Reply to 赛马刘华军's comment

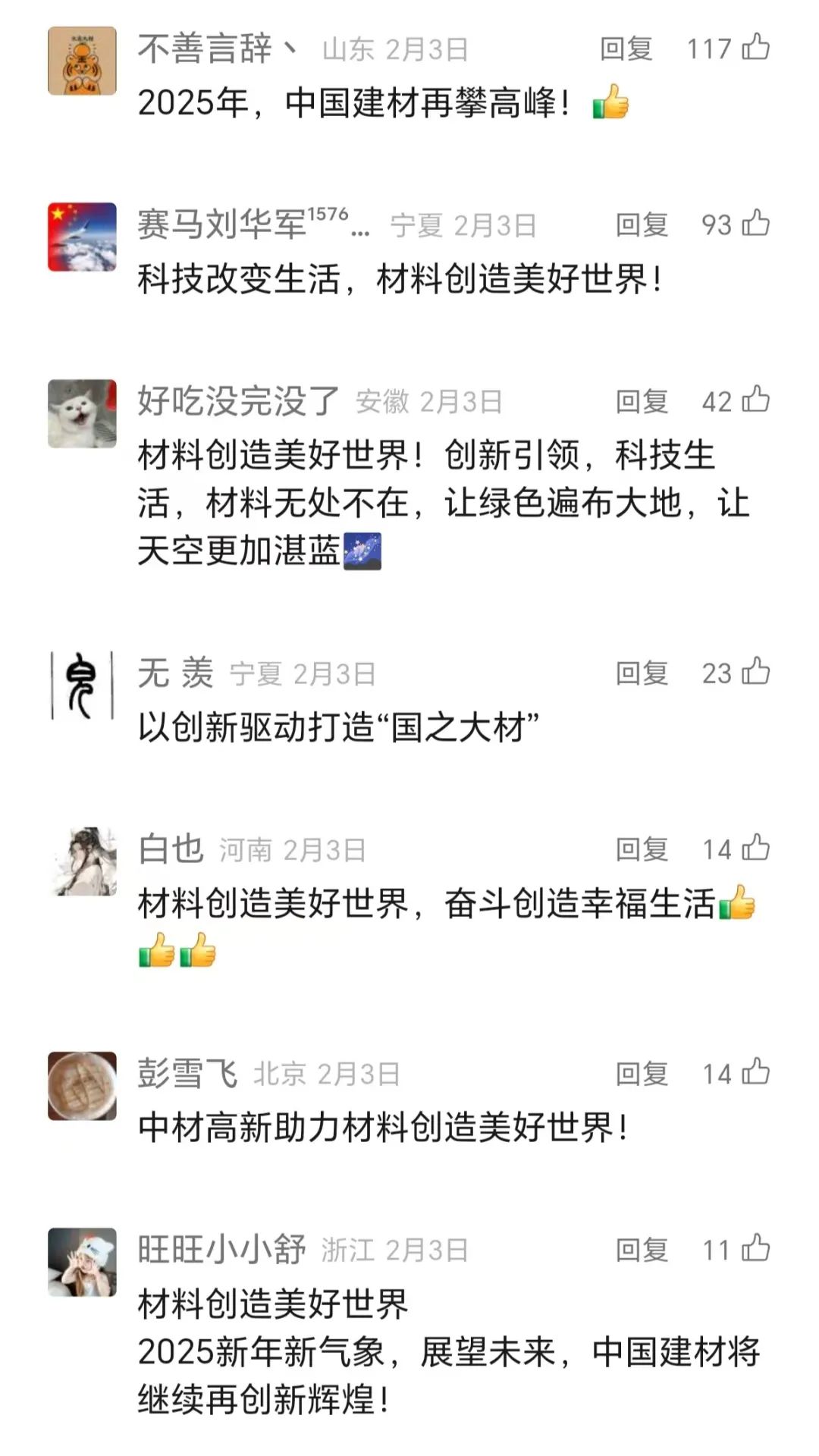(642, 225)
